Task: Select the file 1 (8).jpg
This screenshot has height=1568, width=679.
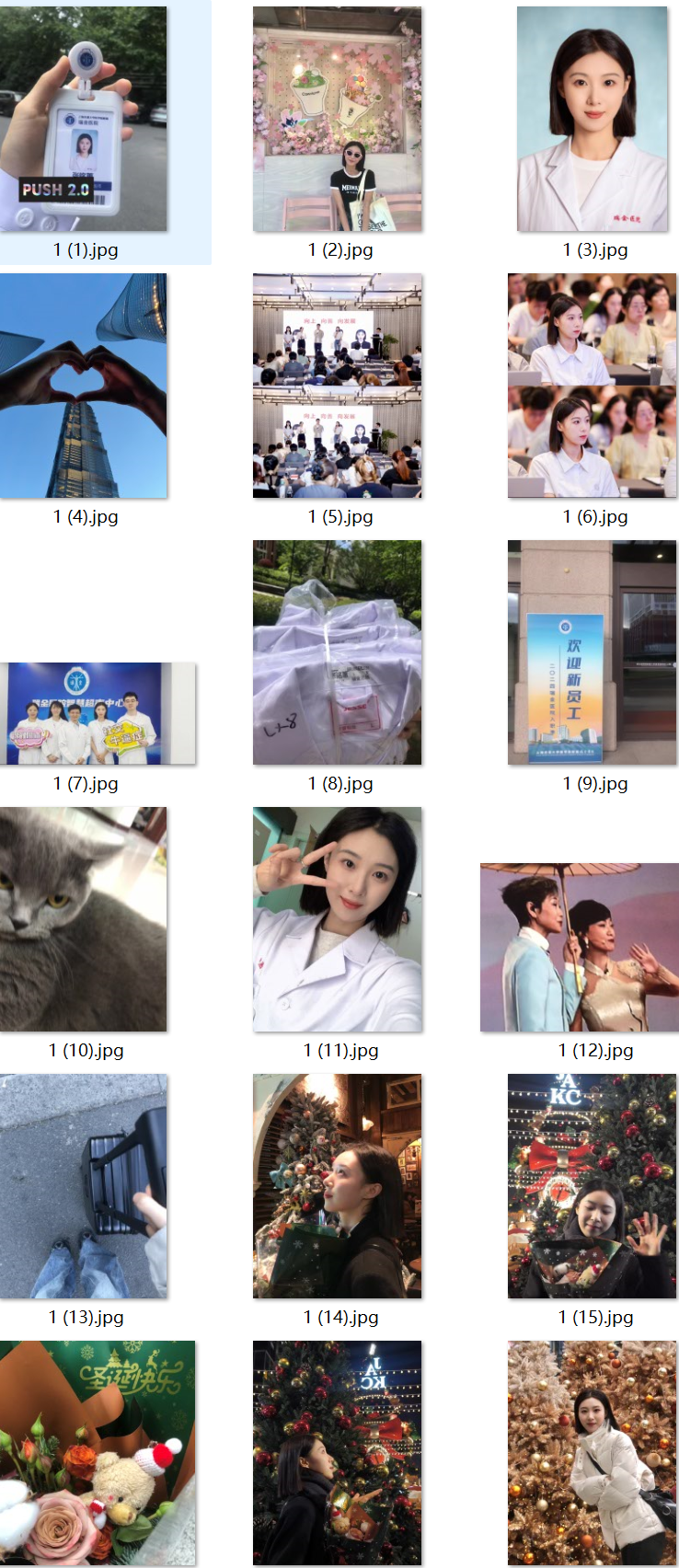Action: 337,652
